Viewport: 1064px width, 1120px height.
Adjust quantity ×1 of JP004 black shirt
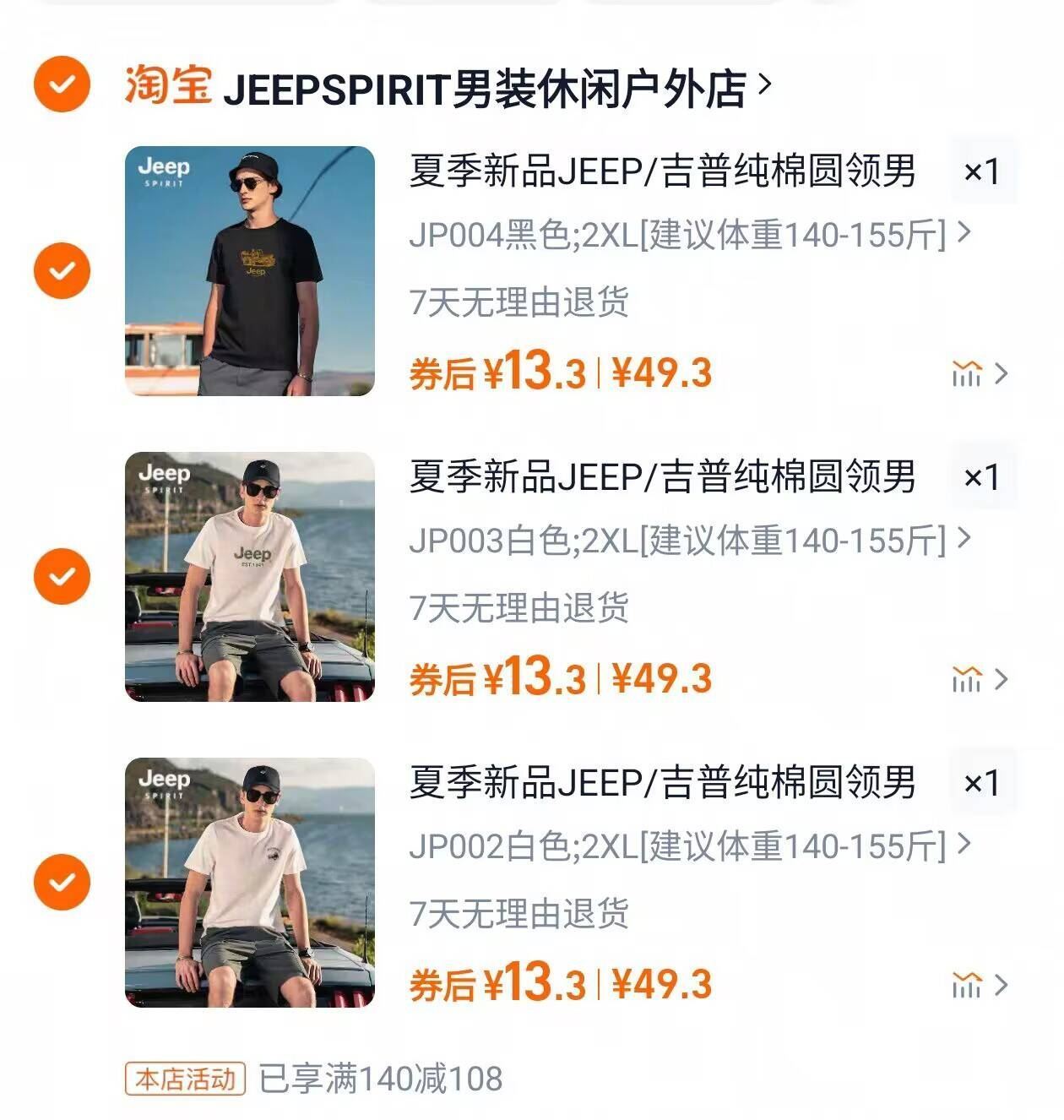pyautogui.click(x=982, y=172)
